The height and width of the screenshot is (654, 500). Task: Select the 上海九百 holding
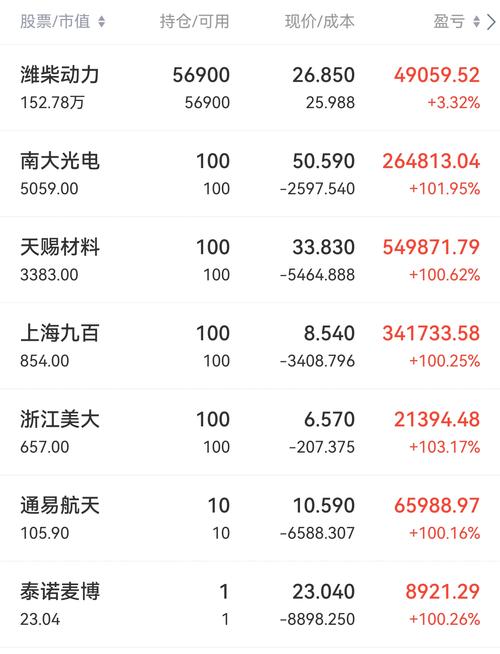click(250, 346)
